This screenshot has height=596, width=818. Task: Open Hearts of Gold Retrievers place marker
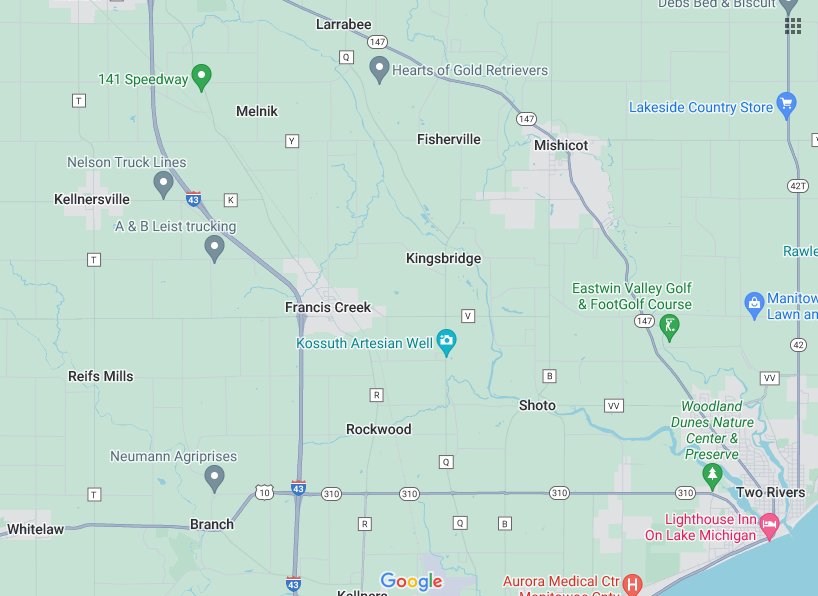[x=379, y=69]
